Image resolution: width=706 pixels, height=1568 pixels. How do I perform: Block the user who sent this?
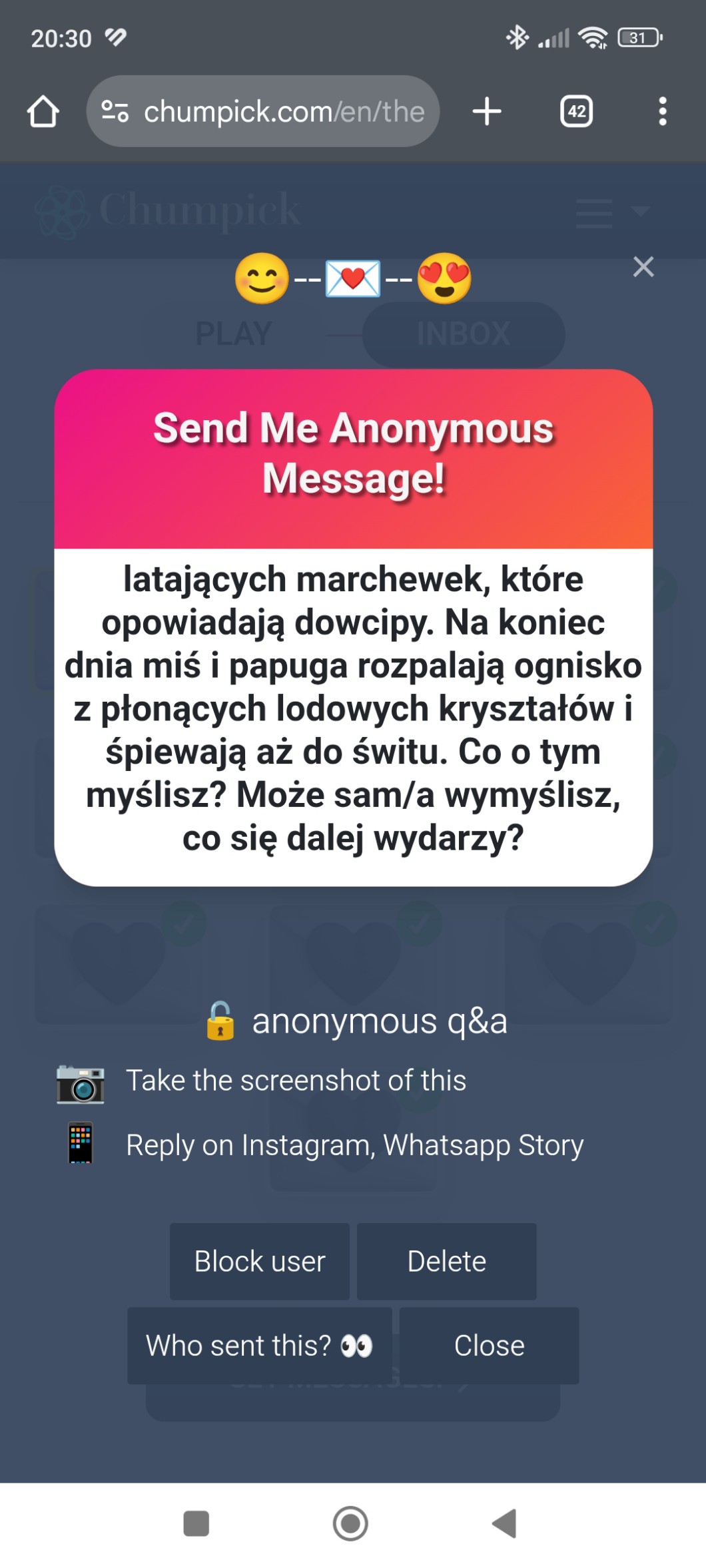260,1261
